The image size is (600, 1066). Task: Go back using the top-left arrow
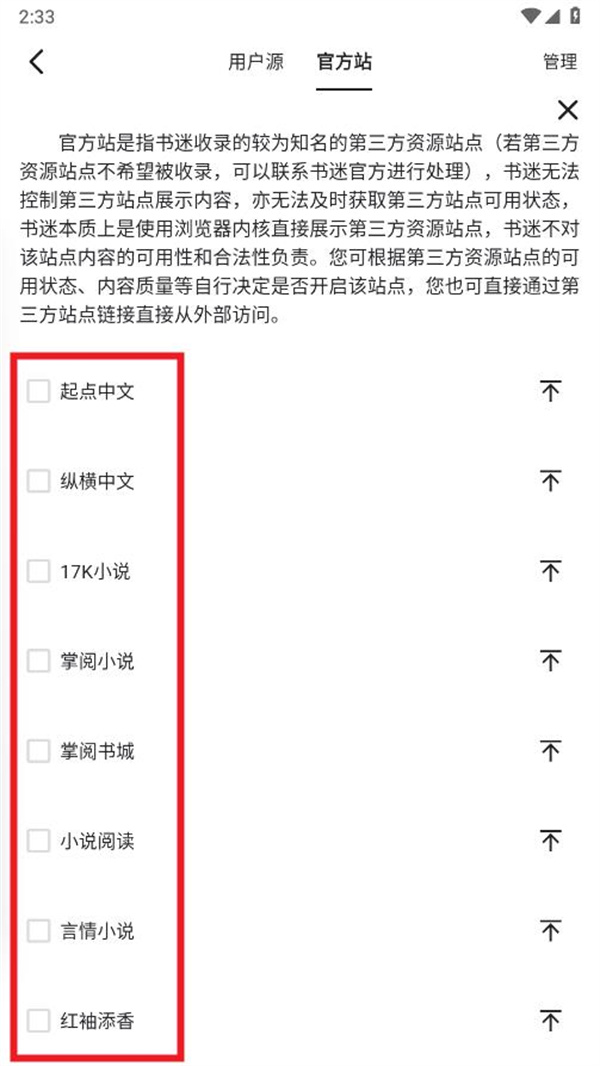[37, 62]
